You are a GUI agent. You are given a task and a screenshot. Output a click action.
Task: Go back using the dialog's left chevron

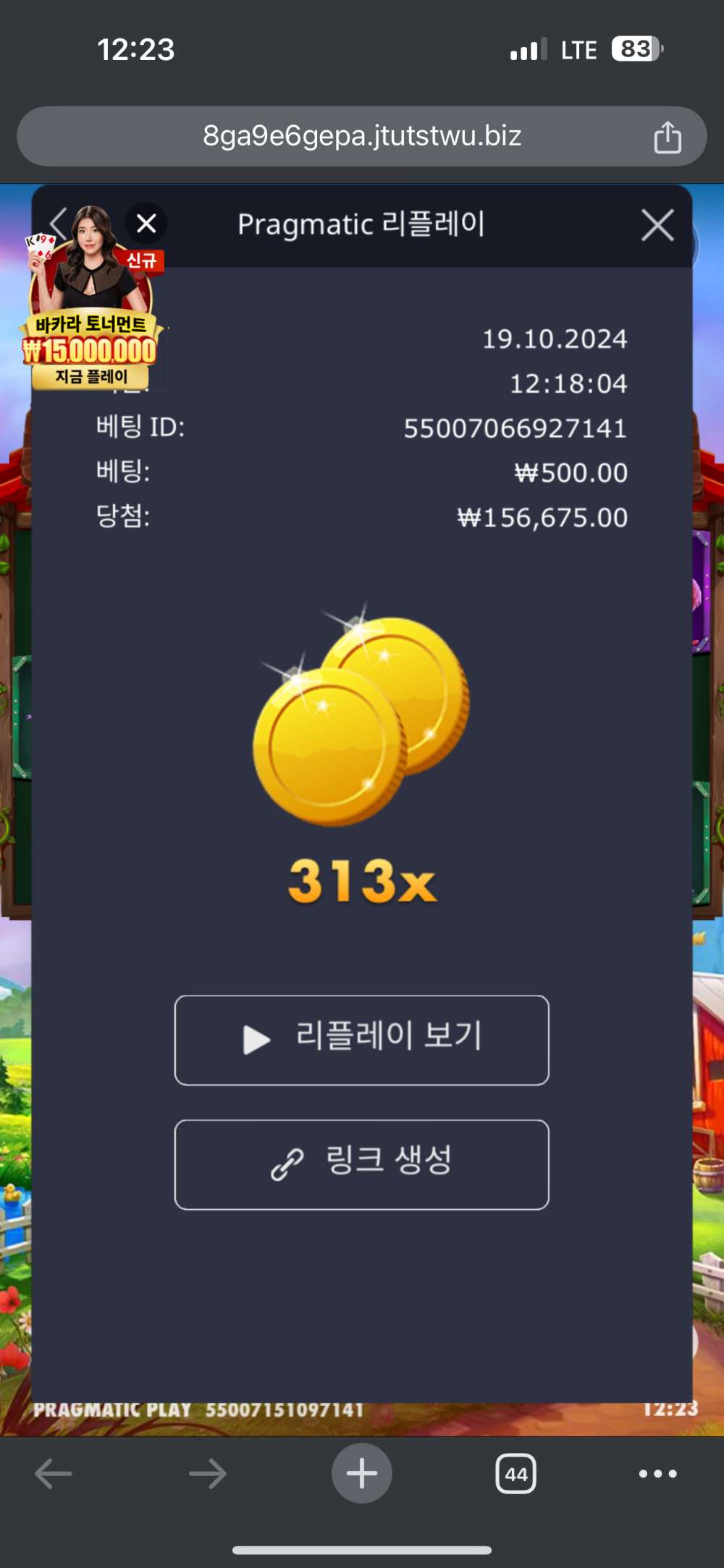(58, 222)
